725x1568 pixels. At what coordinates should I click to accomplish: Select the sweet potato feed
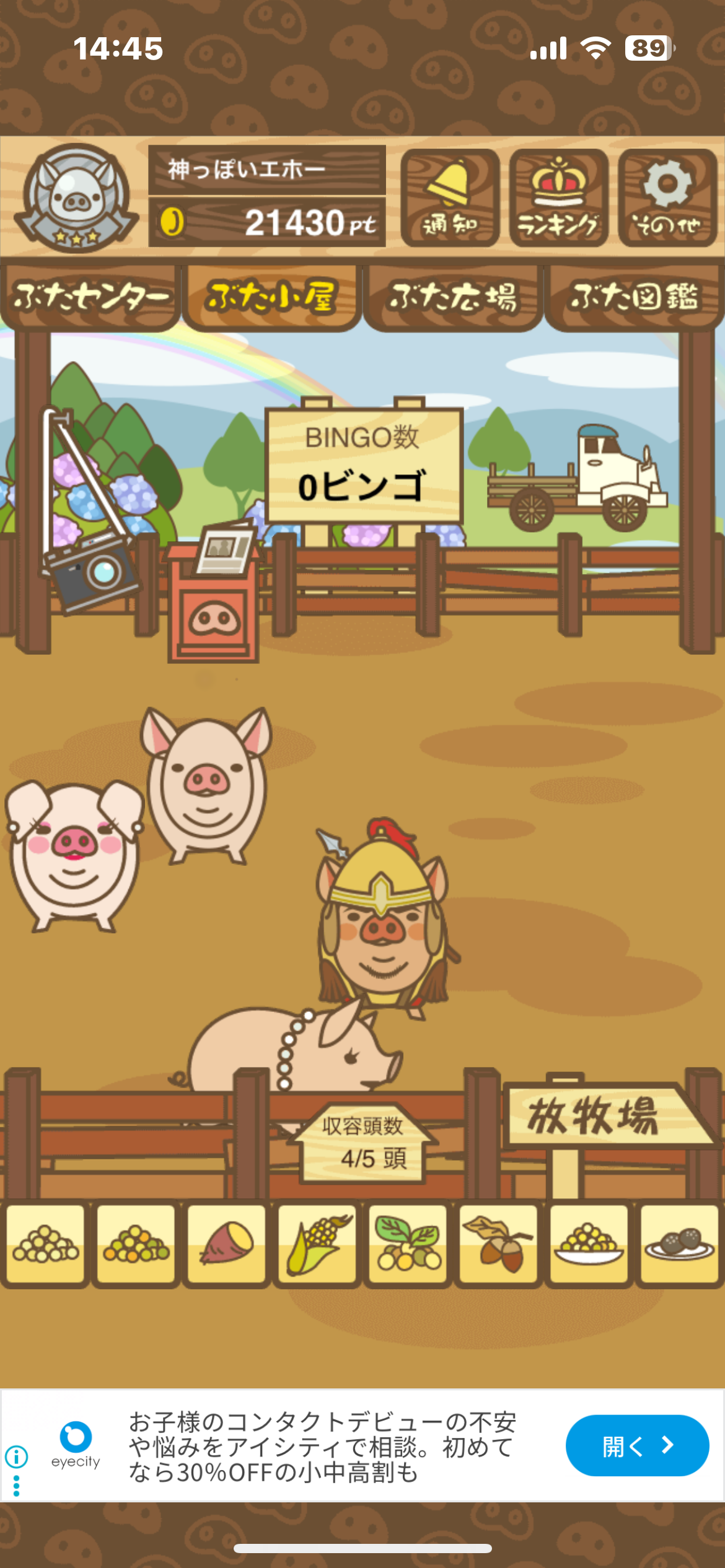[x=226, y=1244]
